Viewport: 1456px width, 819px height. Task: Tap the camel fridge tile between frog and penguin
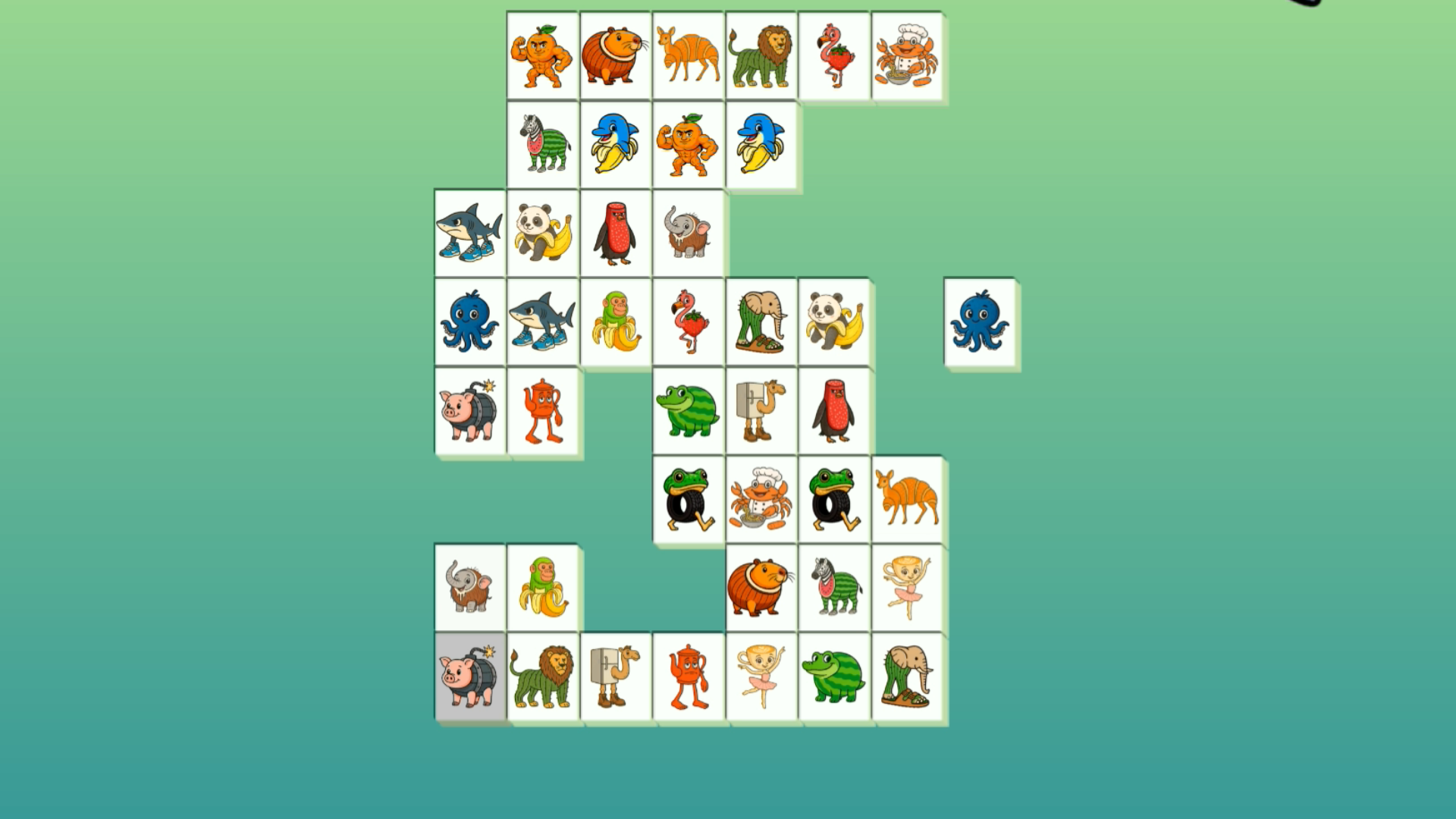tap(761, 411)
